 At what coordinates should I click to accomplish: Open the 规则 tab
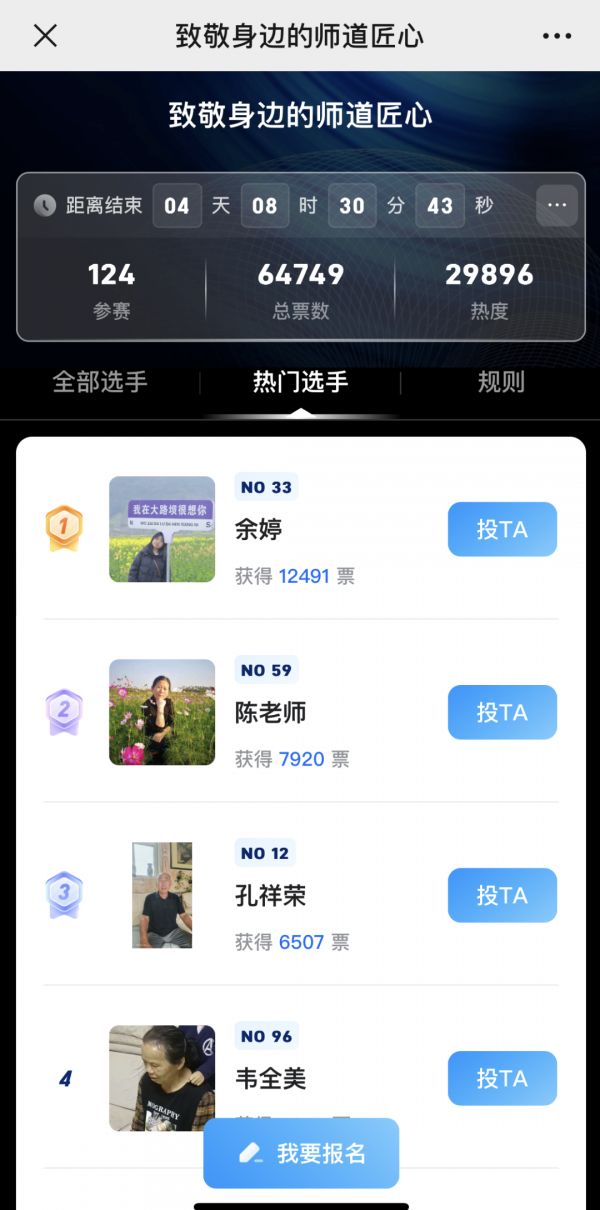point(501,382)
